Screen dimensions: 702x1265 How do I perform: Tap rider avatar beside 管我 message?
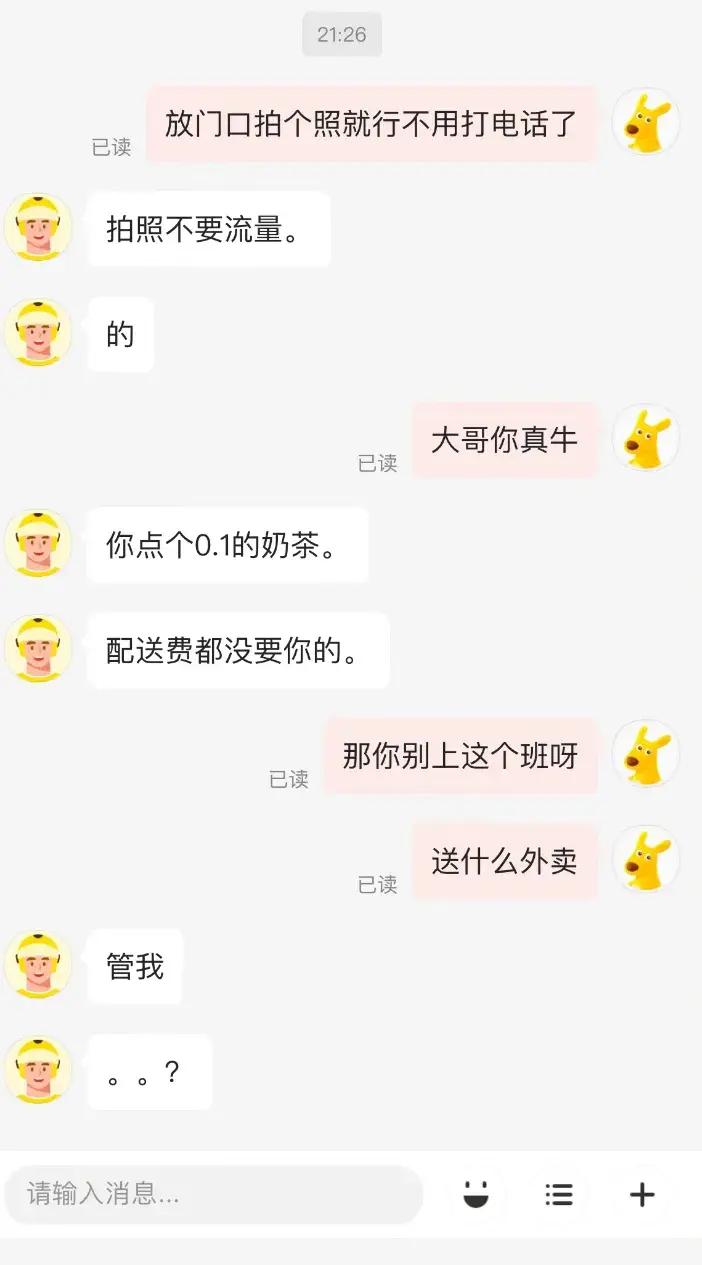38,965
